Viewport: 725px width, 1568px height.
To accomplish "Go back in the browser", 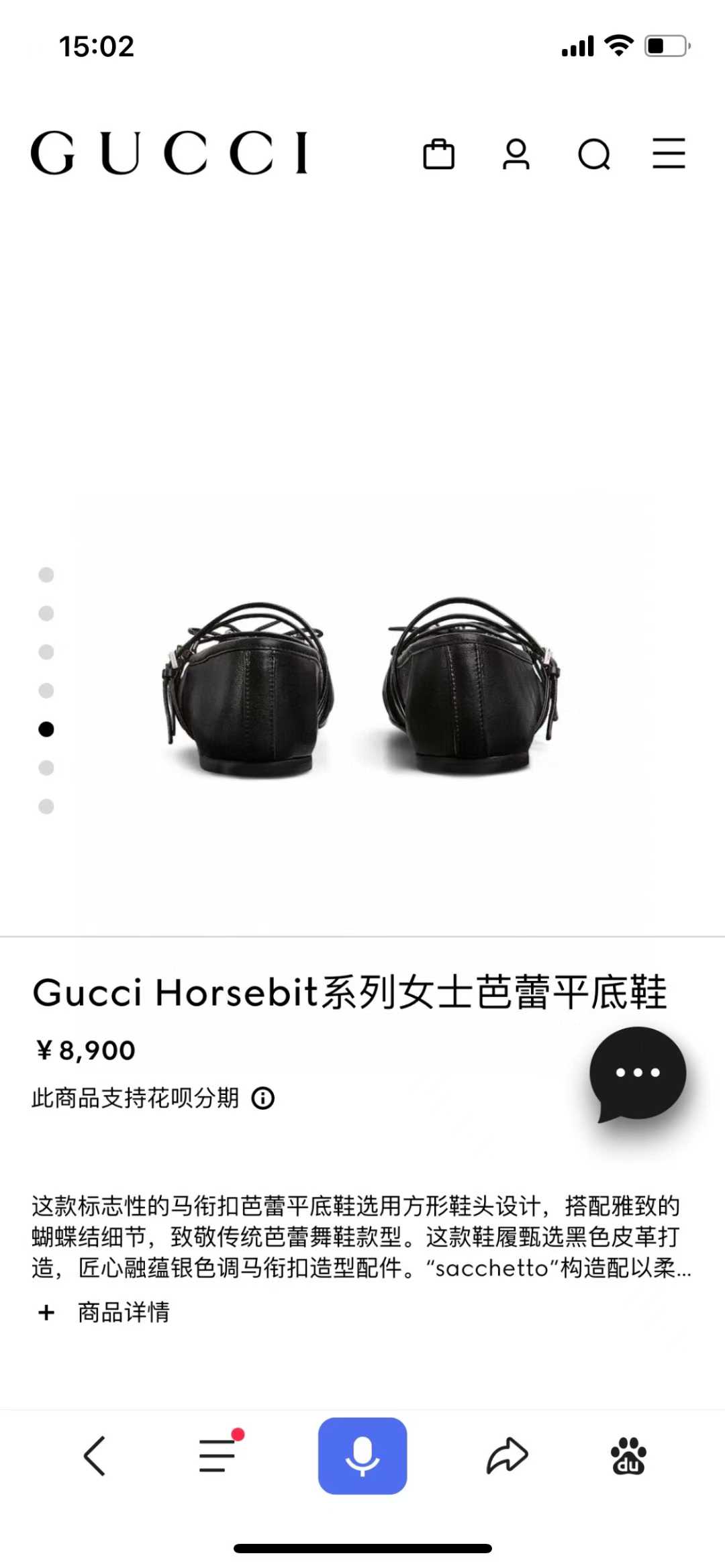I will coord(95,1456).
